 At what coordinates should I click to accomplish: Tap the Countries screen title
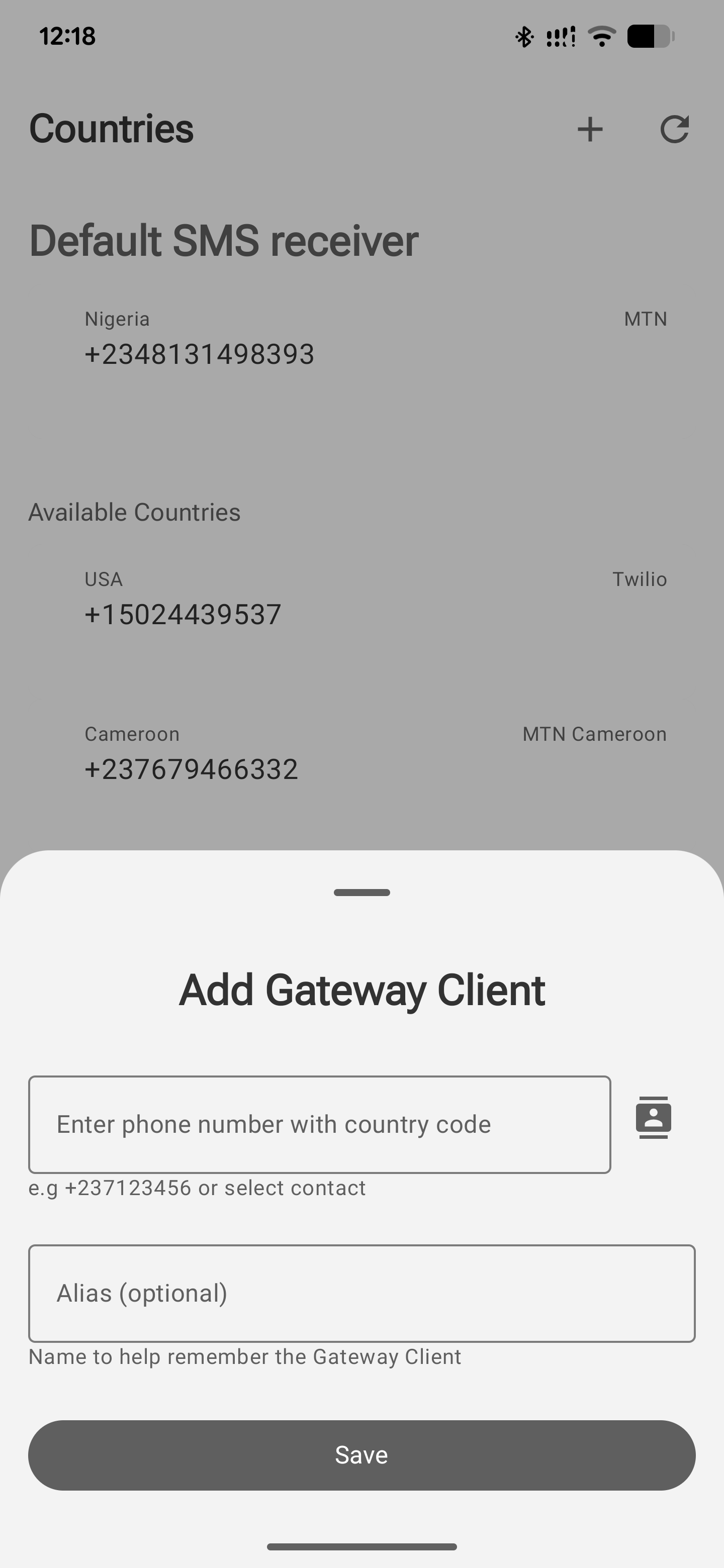pos(112,129)
